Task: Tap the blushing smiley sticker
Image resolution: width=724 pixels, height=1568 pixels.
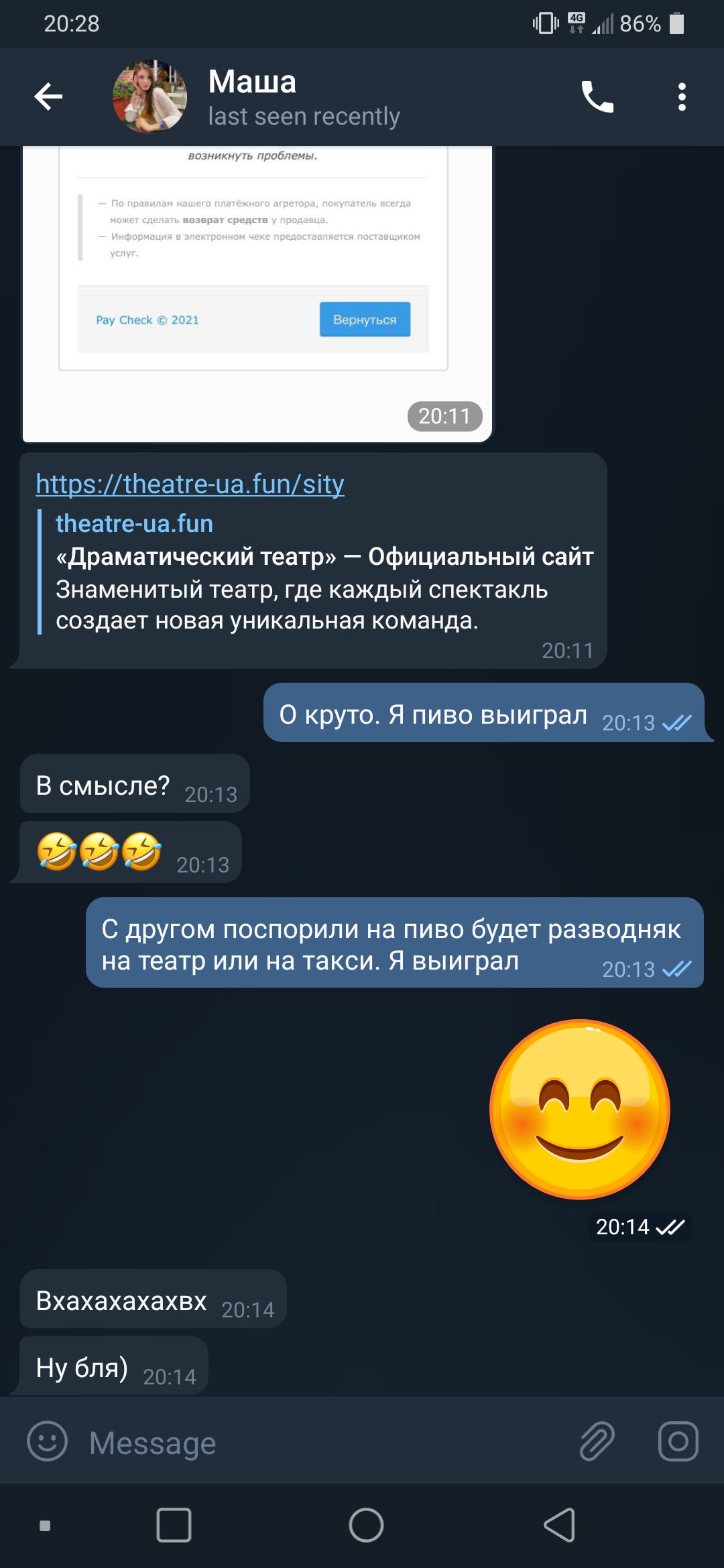Action: click(x=580, y=1109)
